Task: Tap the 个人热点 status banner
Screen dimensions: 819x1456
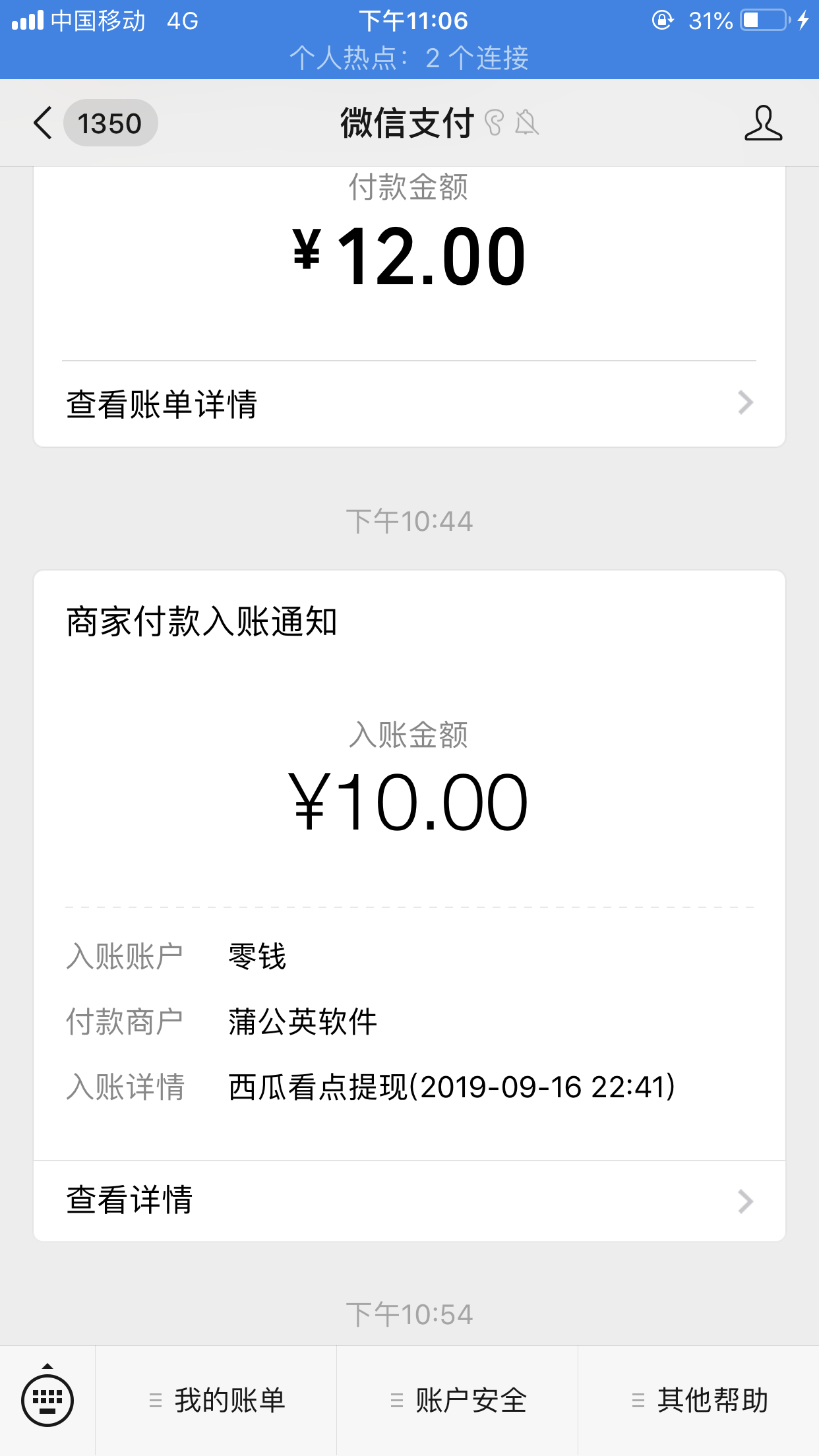Action: pyautogui.click(x=409, y=58)
